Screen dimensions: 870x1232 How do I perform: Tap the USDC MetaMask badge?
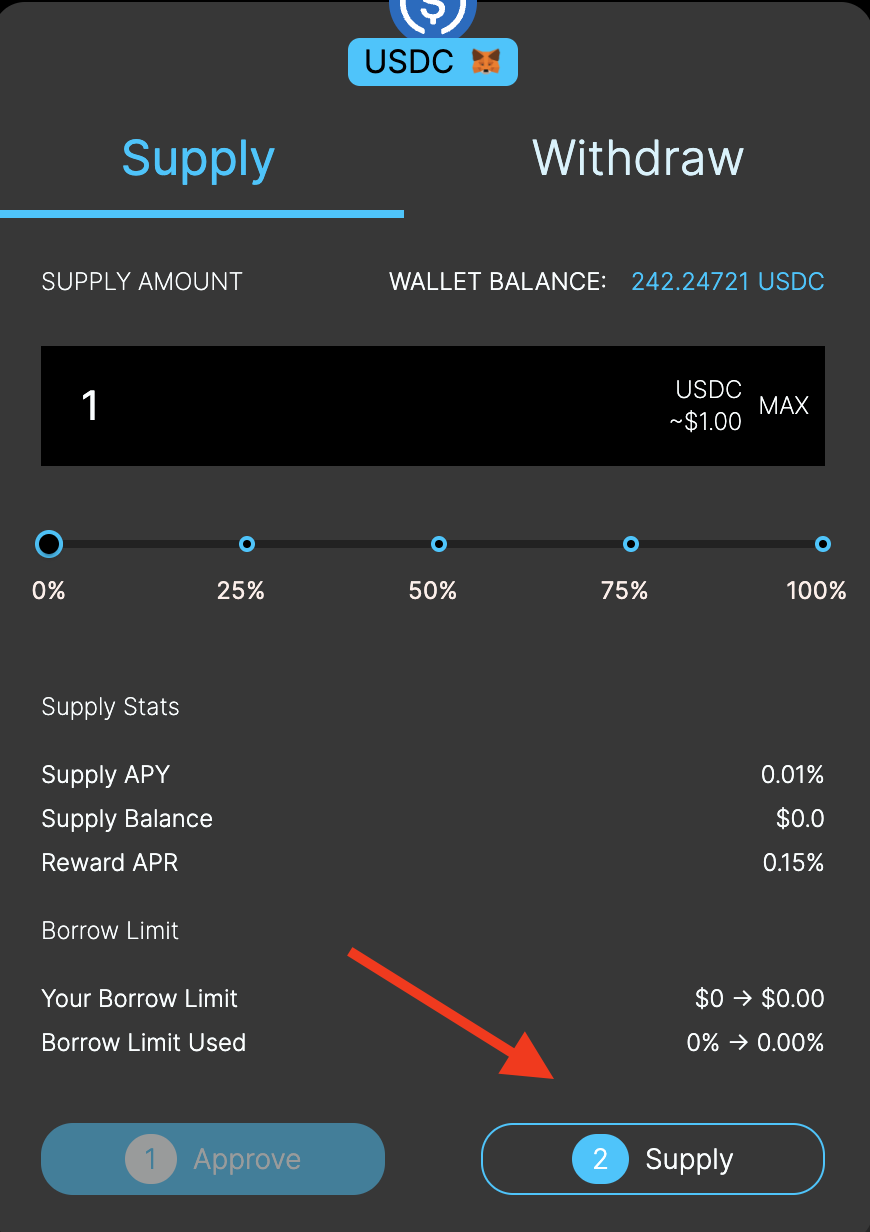(x=432, y=62)
